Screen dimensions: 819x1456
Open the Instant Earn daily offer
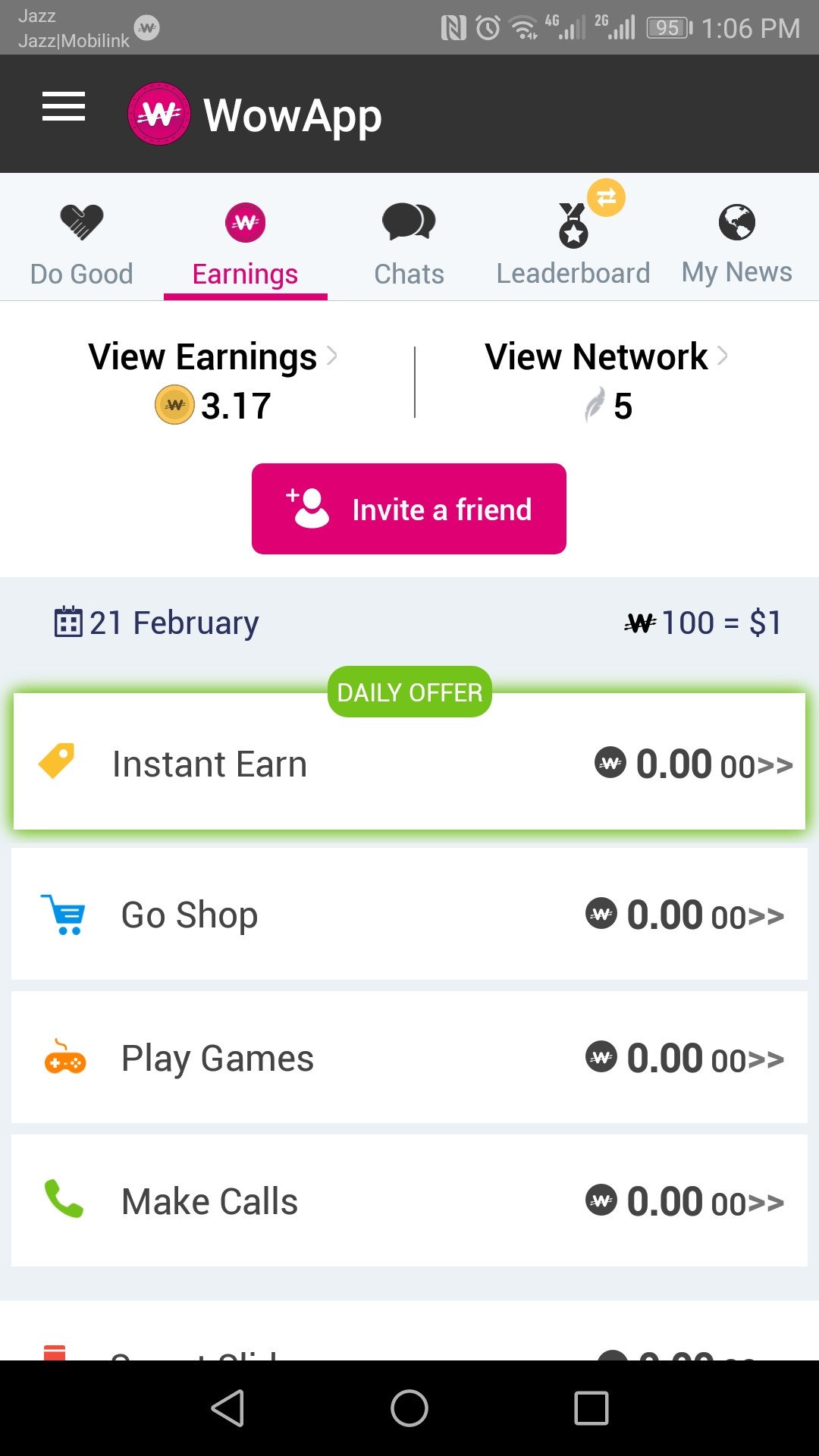click(x=409, y=761)
